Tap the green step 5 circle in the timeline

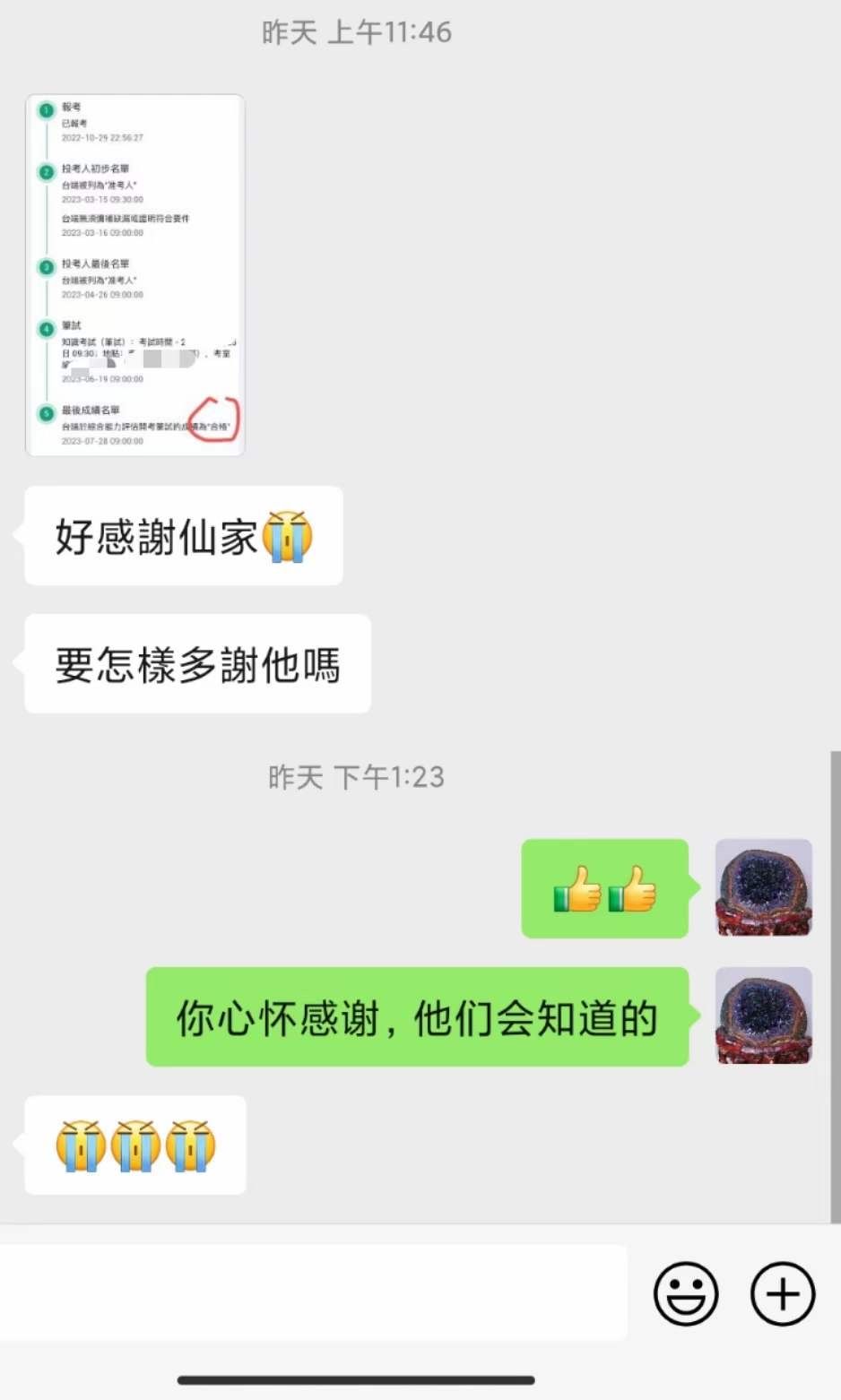45,411
